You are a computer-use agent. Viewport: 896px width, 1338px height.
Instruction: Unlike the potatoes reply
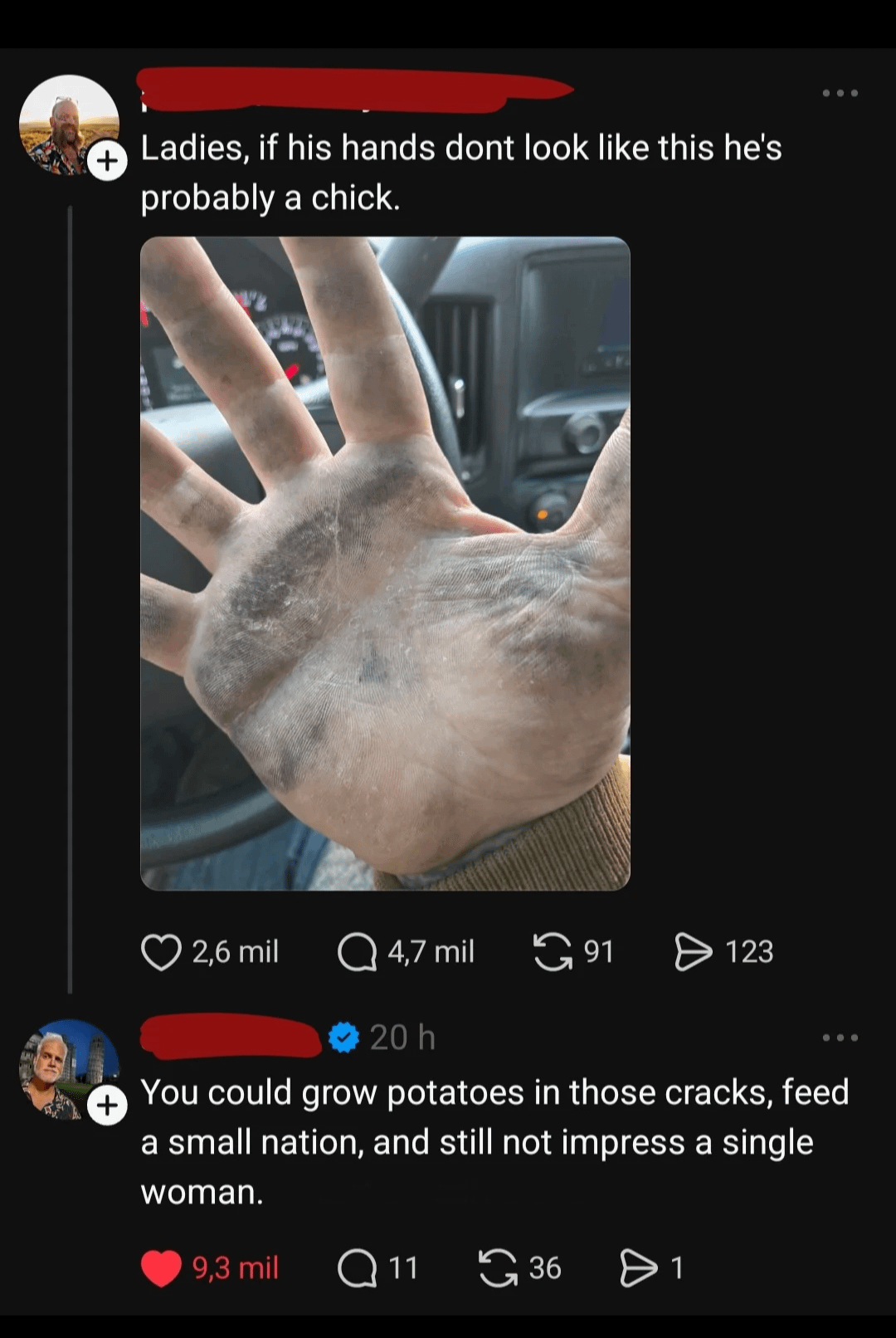161,1268
